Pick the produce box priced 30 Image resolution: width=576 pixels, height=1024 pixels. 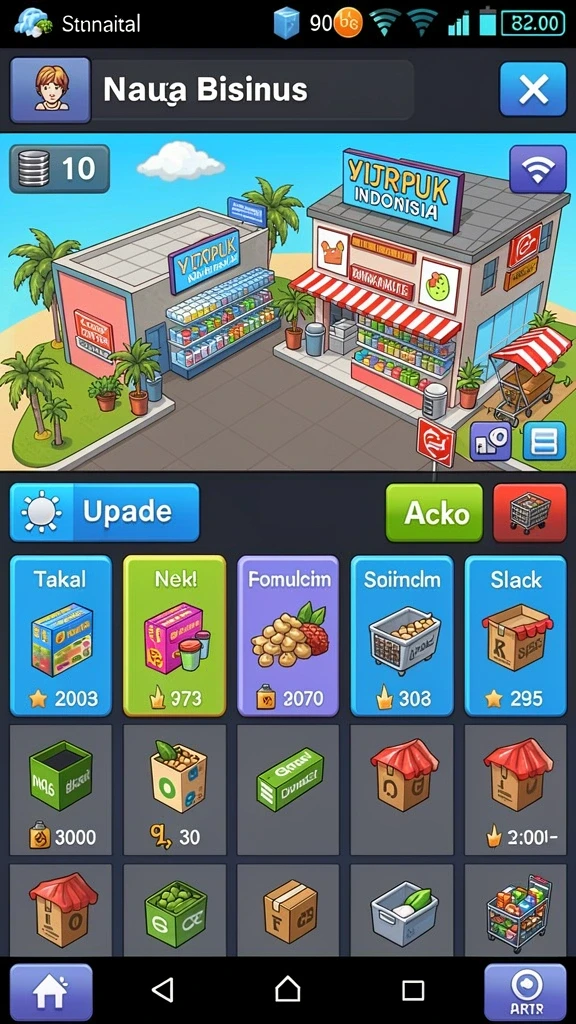[x=174, y=790]
